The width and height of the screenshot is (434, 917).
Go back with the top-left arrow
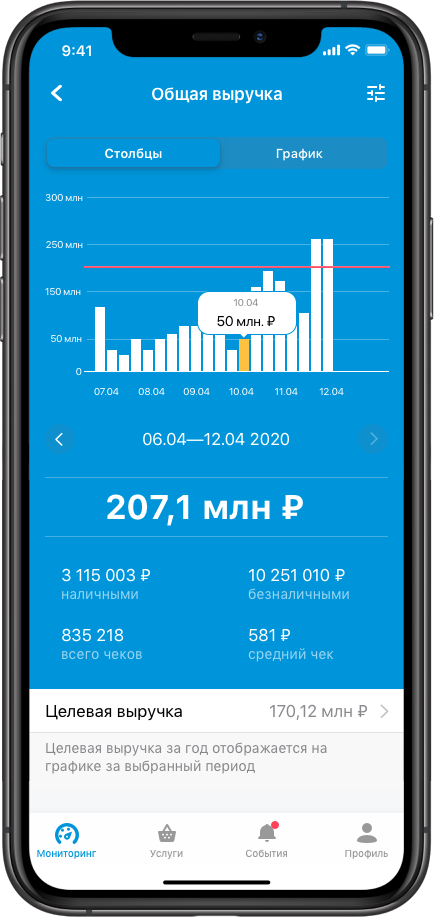pos(57,94)
